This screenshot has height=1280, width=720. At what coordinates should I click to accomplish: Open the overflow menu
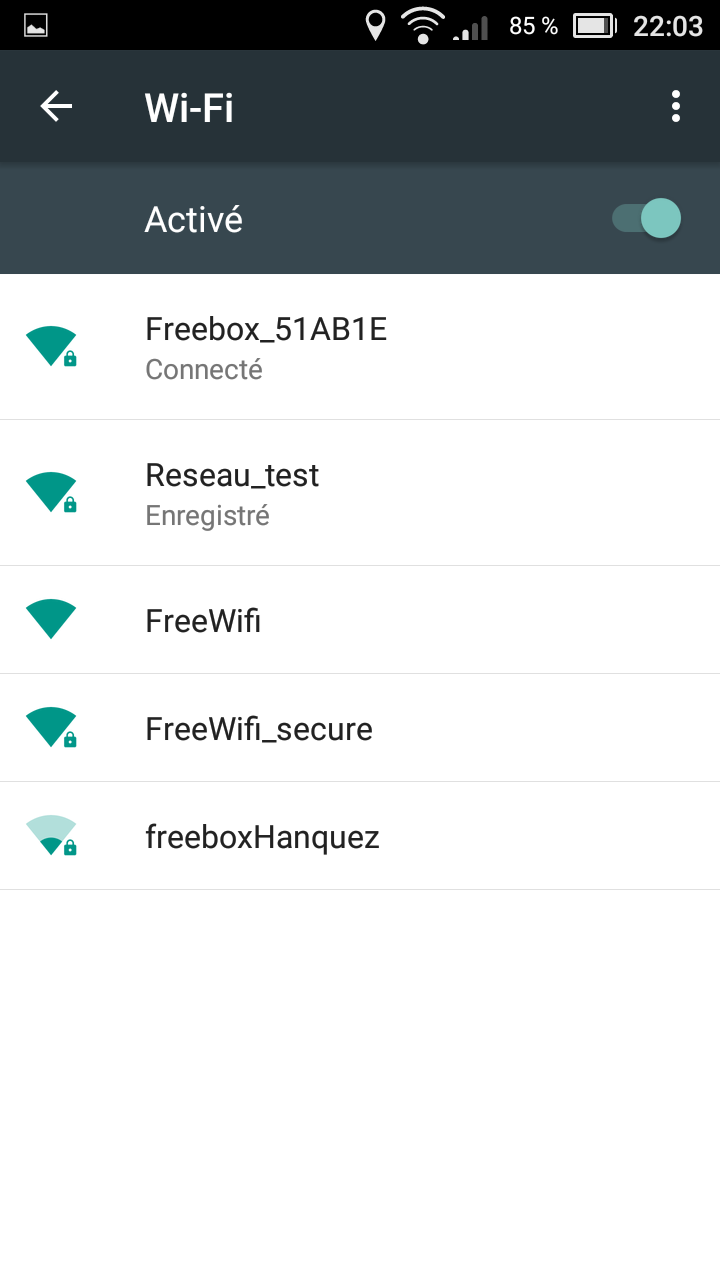[x=676, y=106]
